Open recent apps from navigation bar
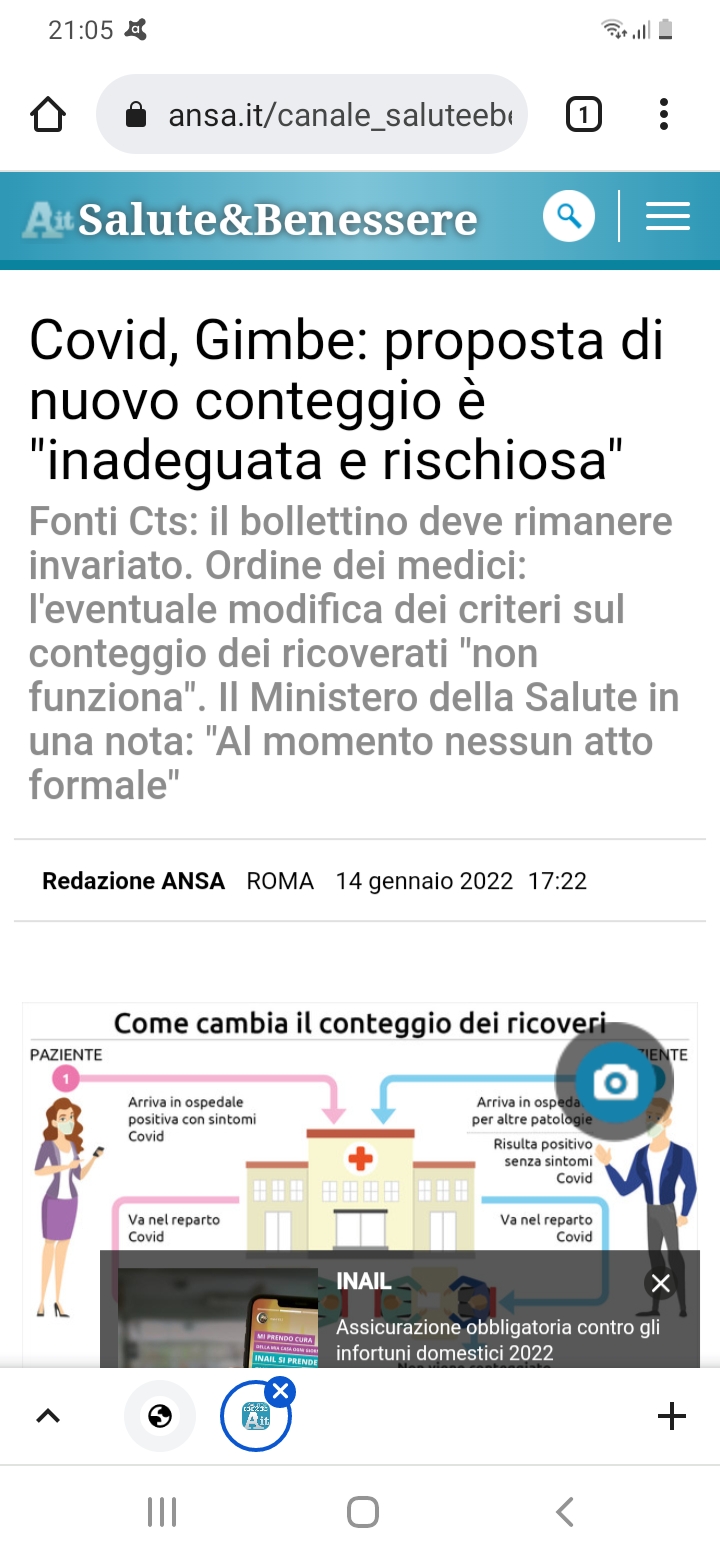Image resolution: width=720 pixels, height=1560 pixels. (162, 1512)
